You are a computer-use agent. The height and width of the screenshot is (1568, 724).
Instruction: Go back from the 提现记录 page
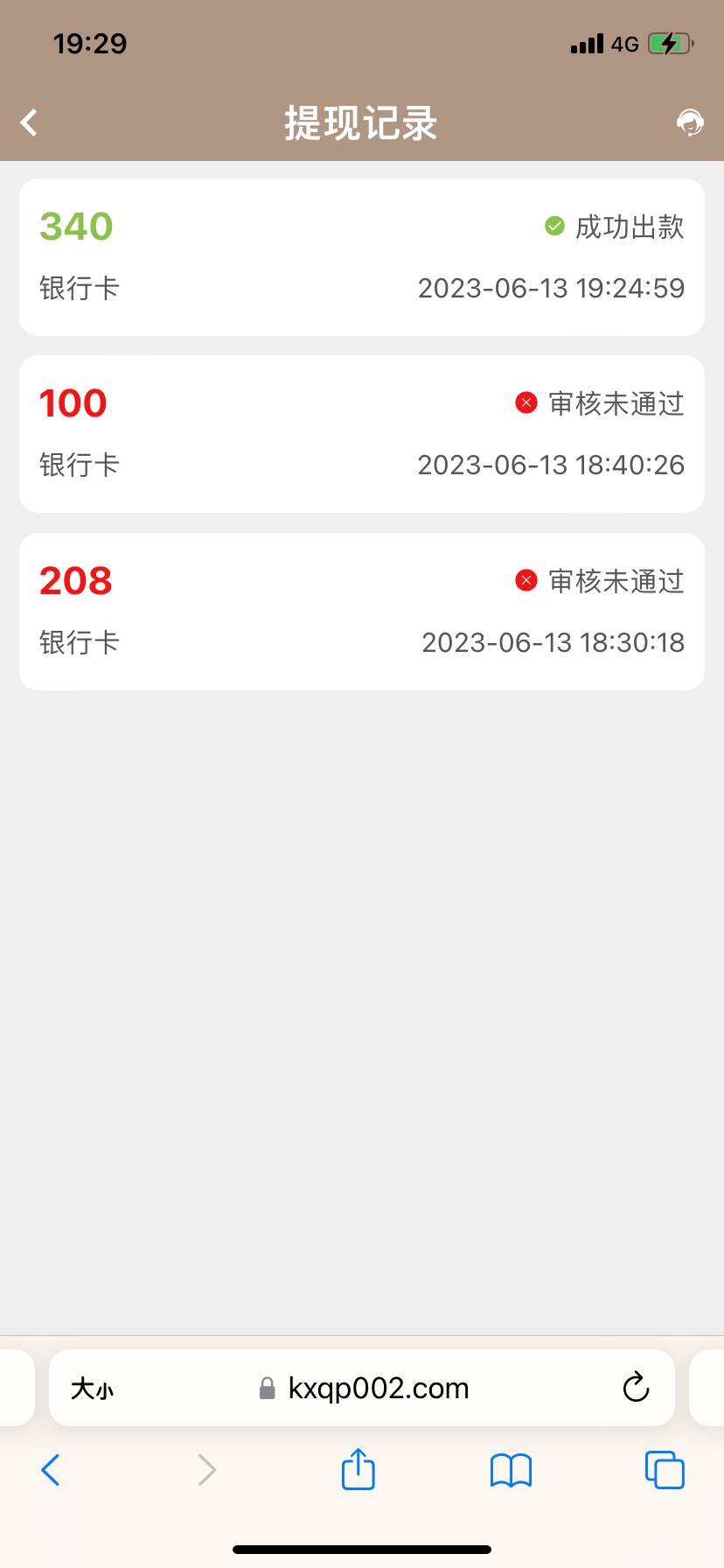coord(30,122)
